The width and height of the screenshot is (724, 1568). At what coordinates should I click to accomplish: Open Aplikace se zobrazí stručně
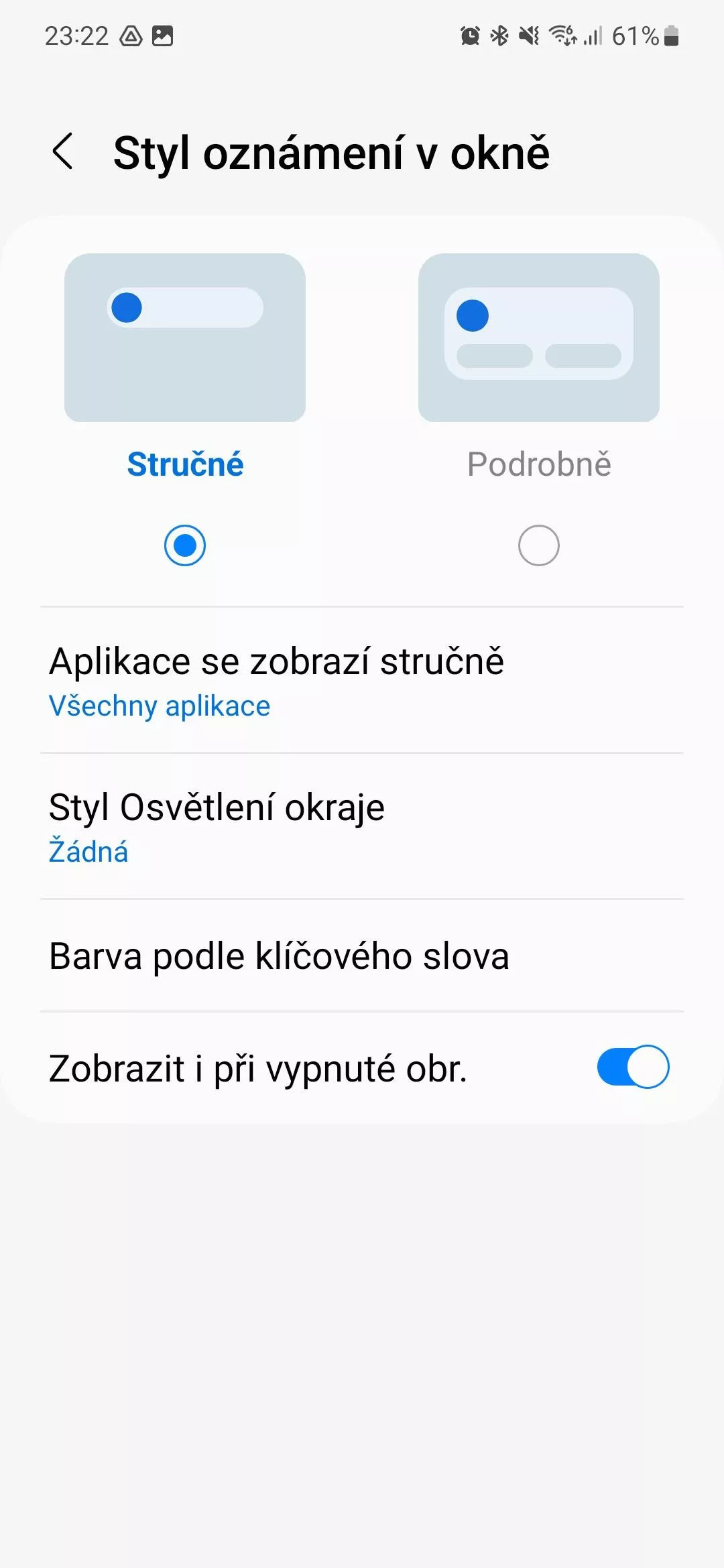(x=362, y=681)
